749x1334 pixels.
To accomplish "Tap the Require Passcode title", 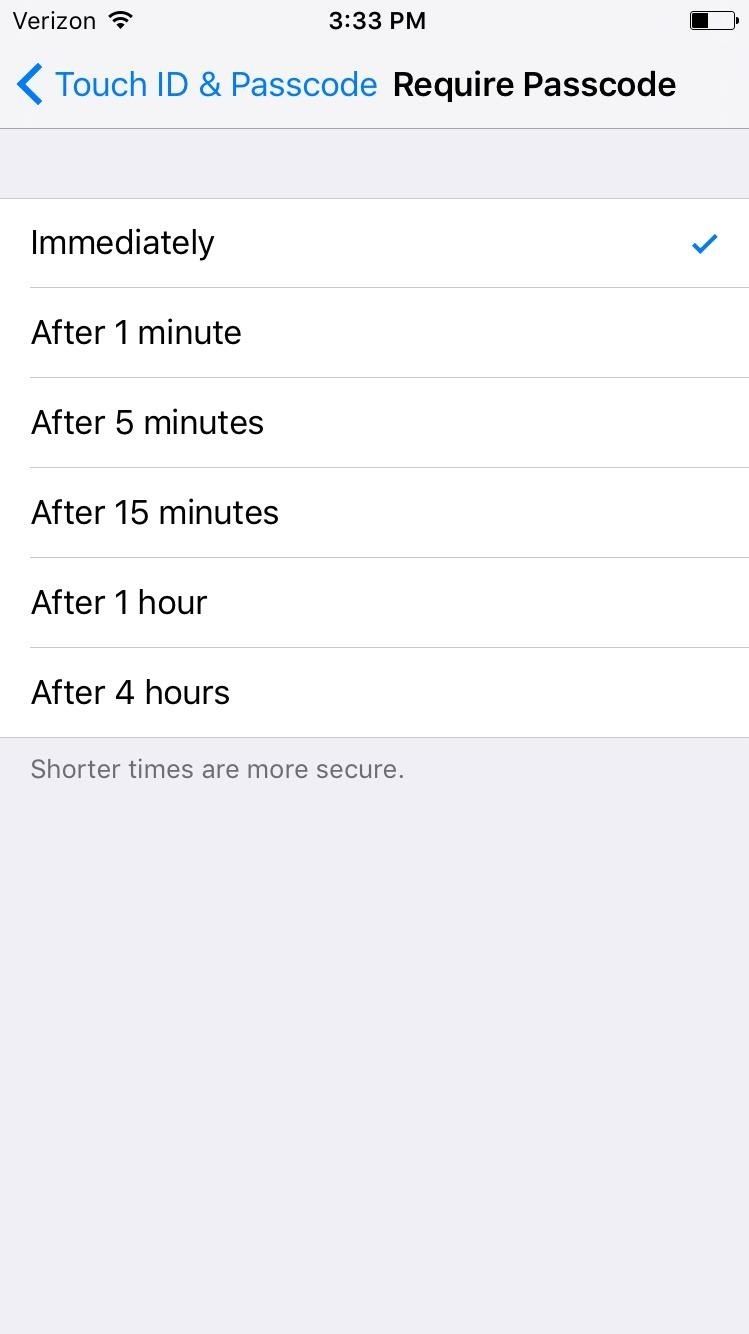I will coord(534,84).
